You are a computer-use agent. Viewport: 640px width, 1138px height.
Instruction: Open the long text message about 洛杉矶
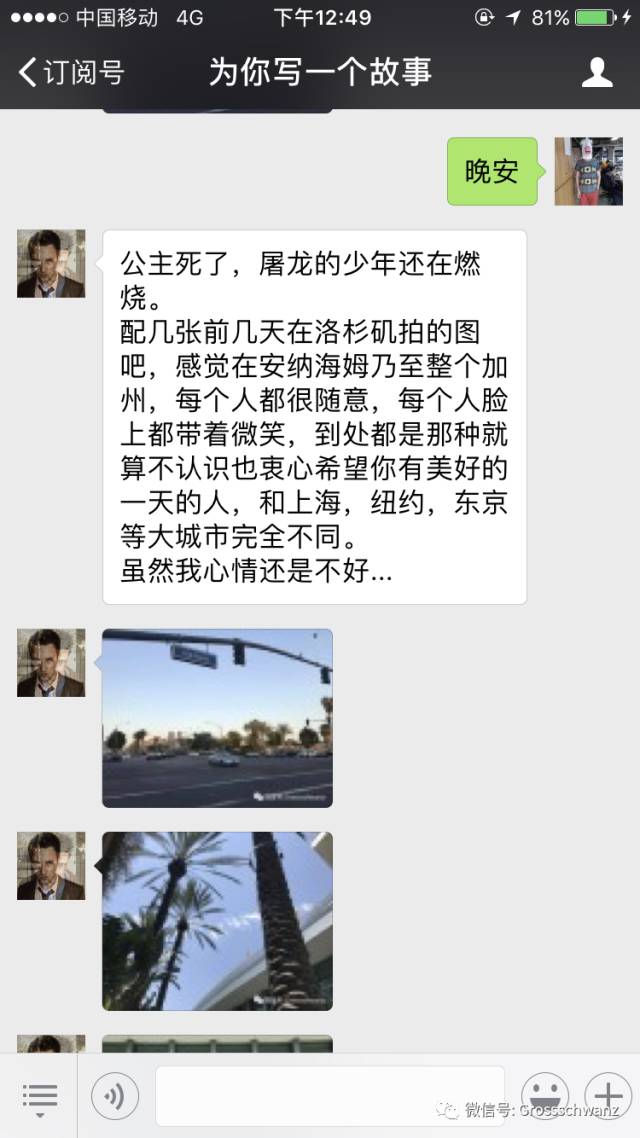tap(314, 417)
